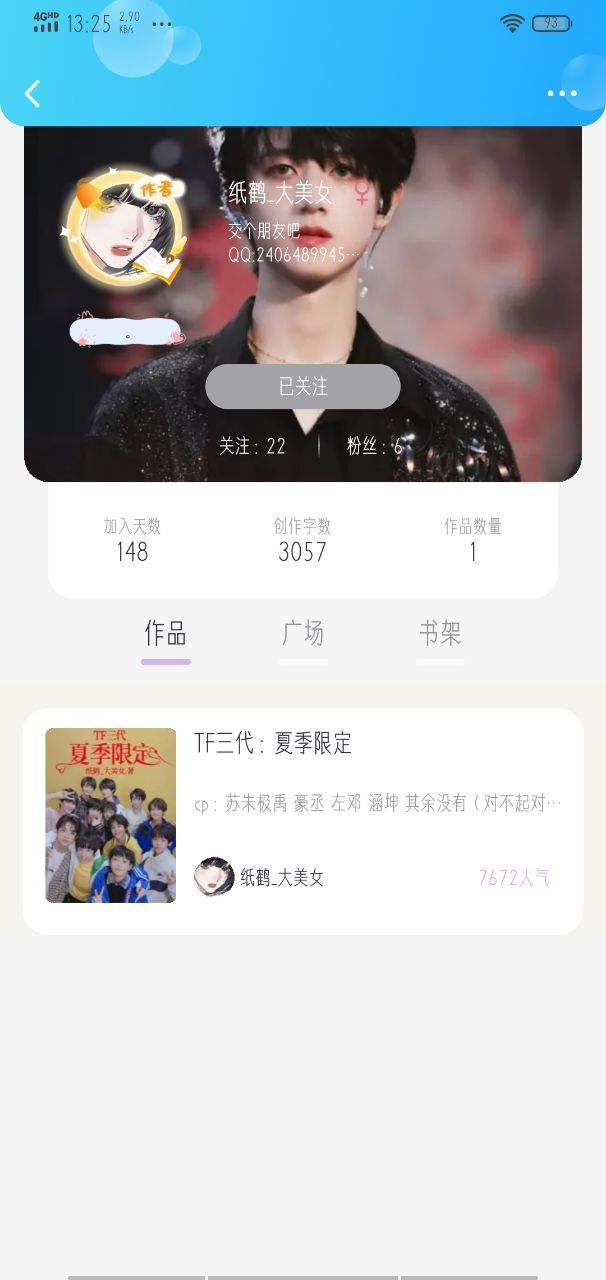Select the 作品 tab
Viewport: 606px width, 1280px height.
[x=166, y=634]
